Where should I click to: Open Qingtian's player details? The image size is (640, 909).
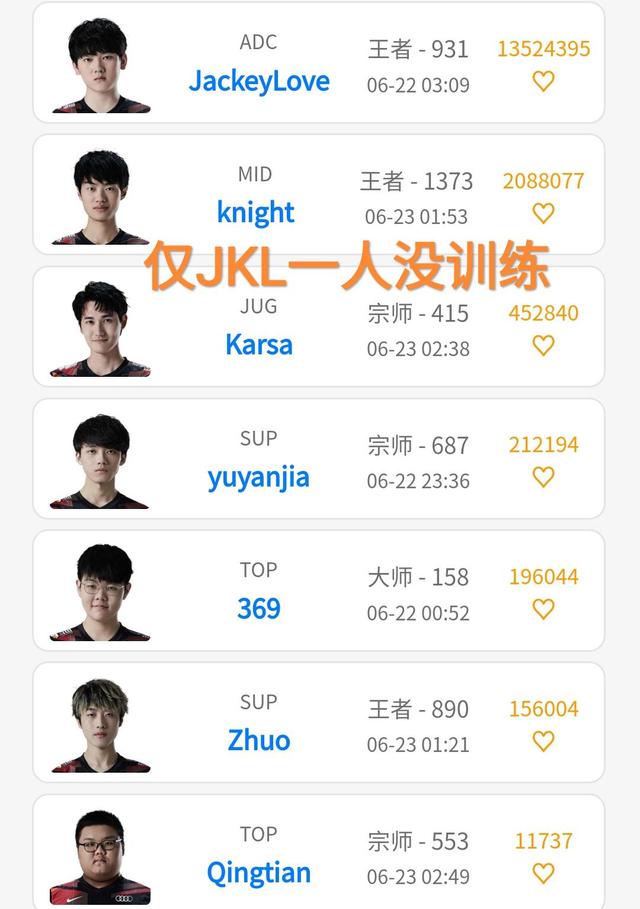pos(259,873)
